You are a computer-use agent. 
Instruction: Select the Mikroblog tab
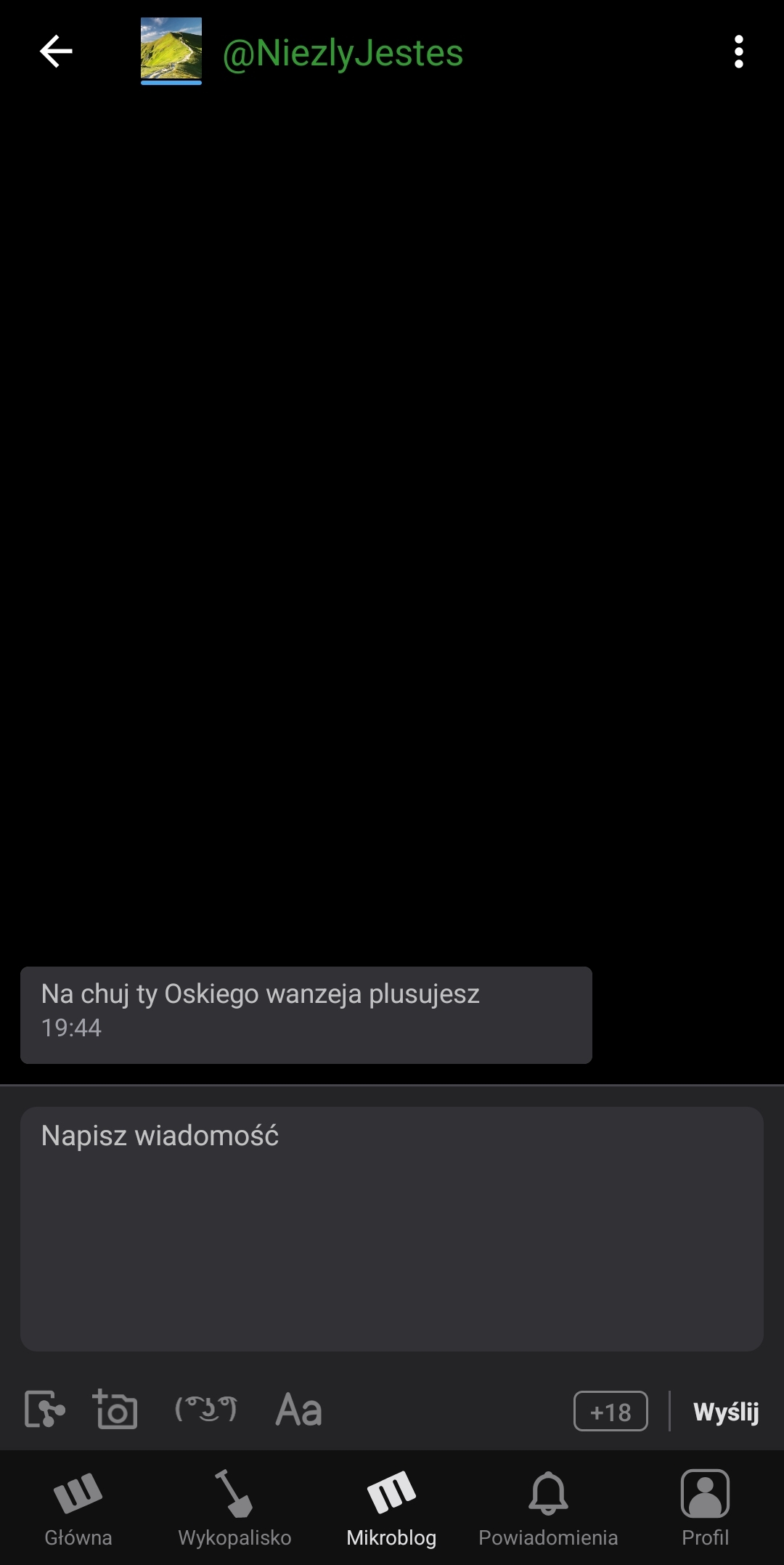coord(391,1508)
